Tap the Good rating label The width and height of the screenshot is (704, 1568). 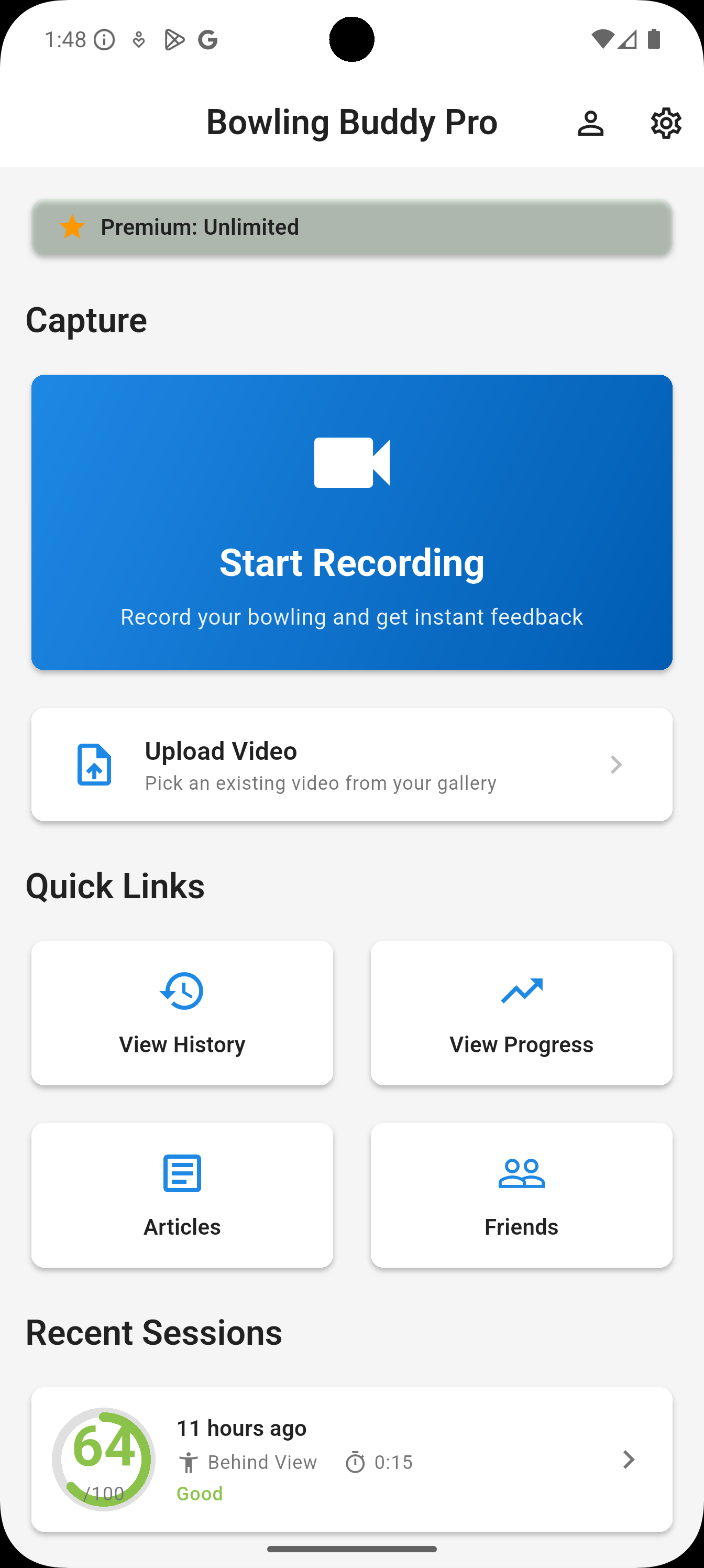point(199,1493)
